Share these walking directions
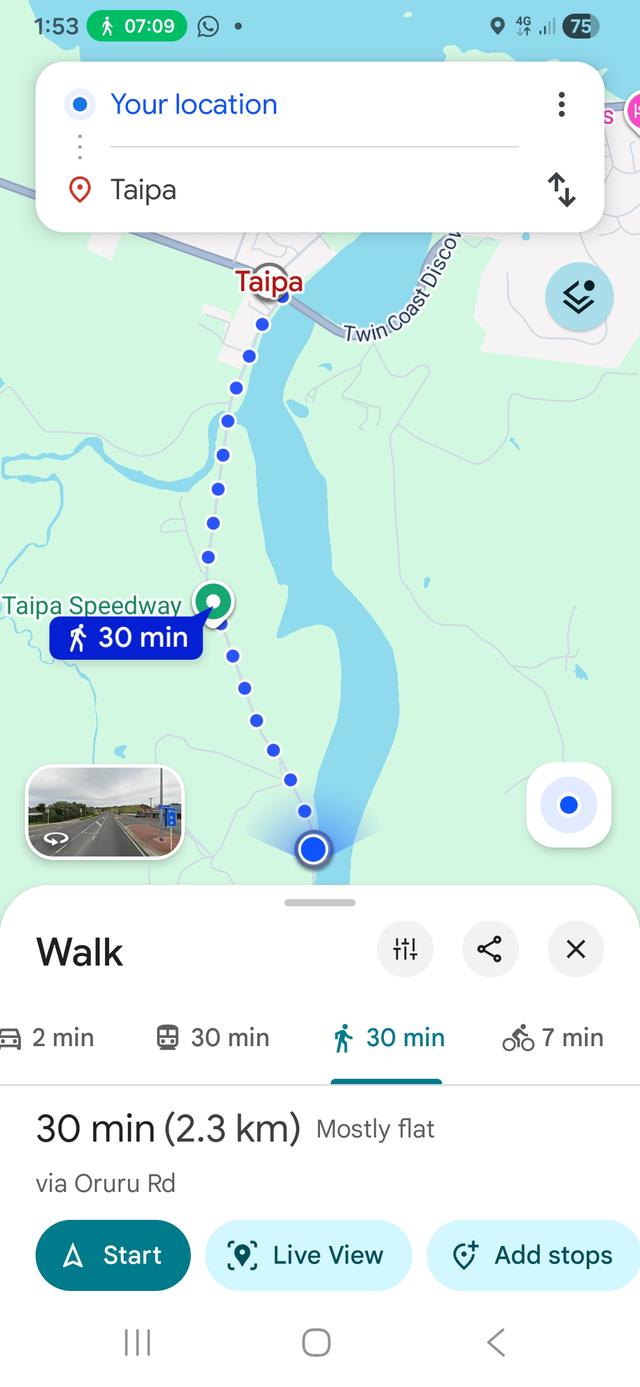The height and width of the screenshot is (1387, 640). (490, 949)
